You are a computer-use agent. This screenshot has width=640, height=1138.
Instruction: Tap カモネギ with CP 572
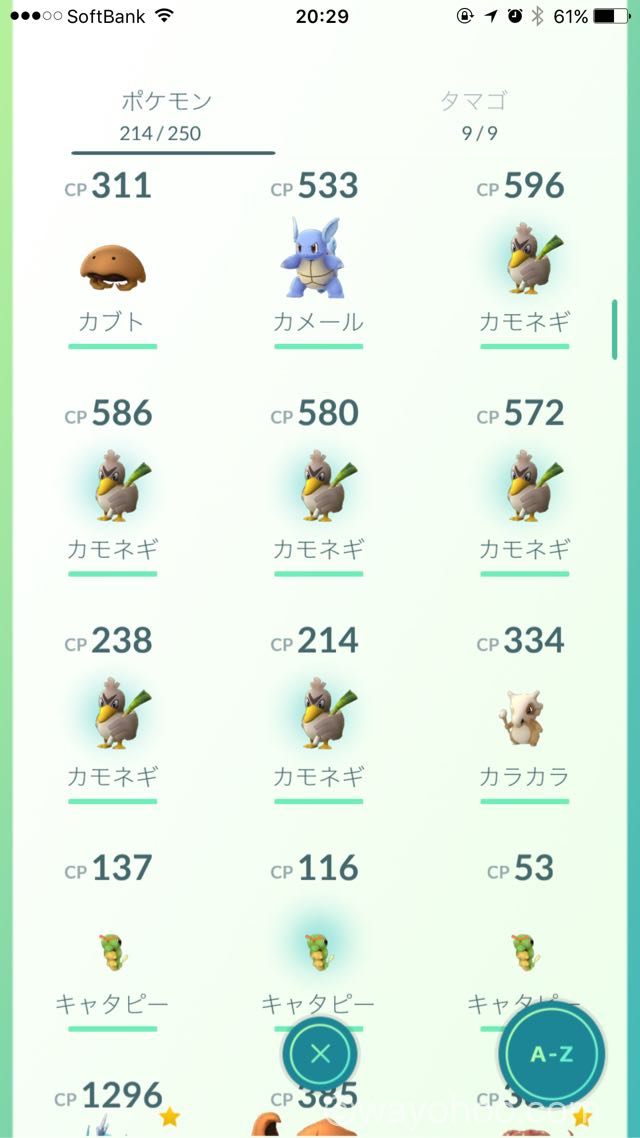coord(524,488)
